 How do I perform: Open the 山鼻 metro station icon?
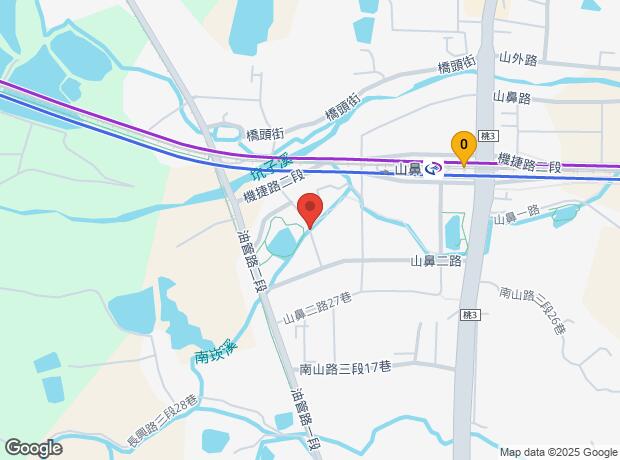coord(432,169)
